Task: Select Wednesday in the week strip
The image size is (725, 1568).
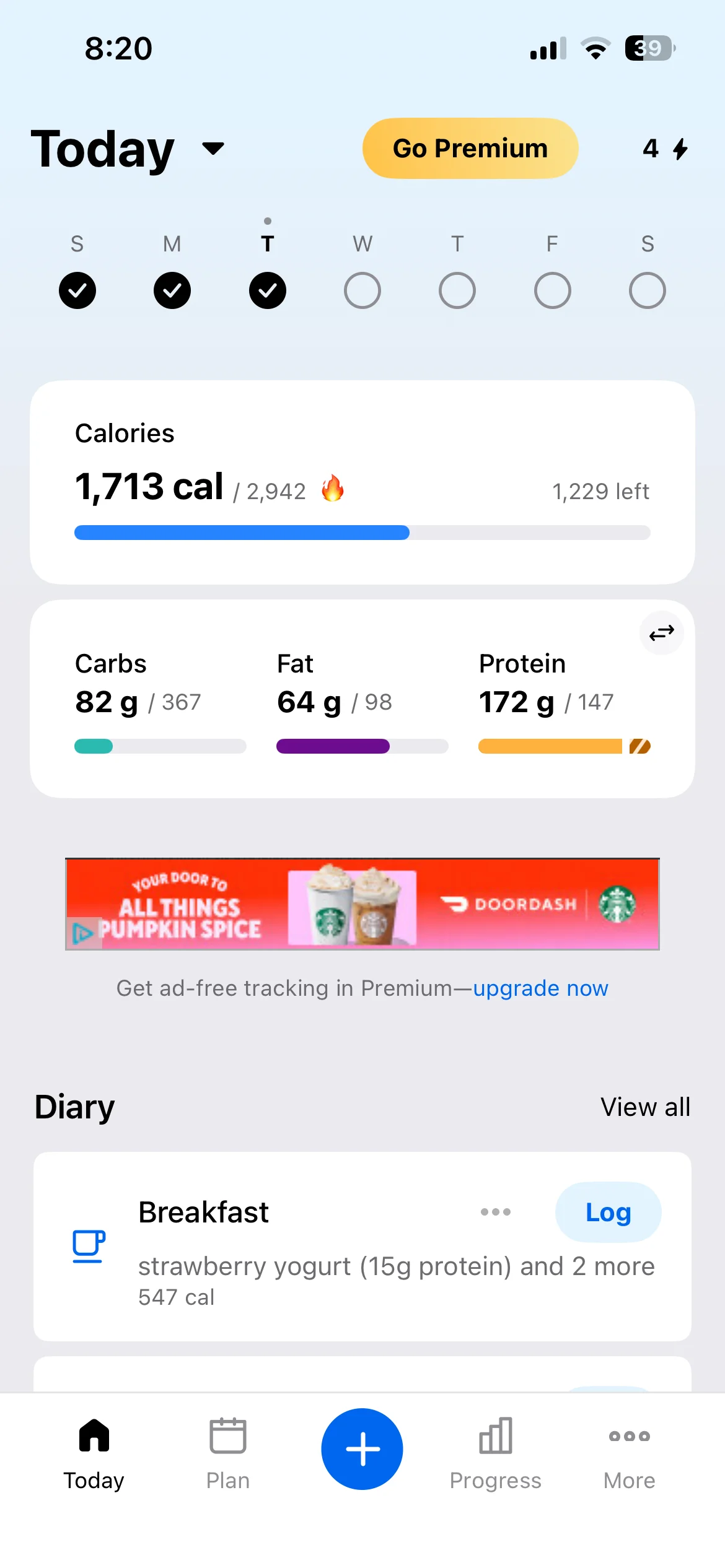Action: [362, 290]
